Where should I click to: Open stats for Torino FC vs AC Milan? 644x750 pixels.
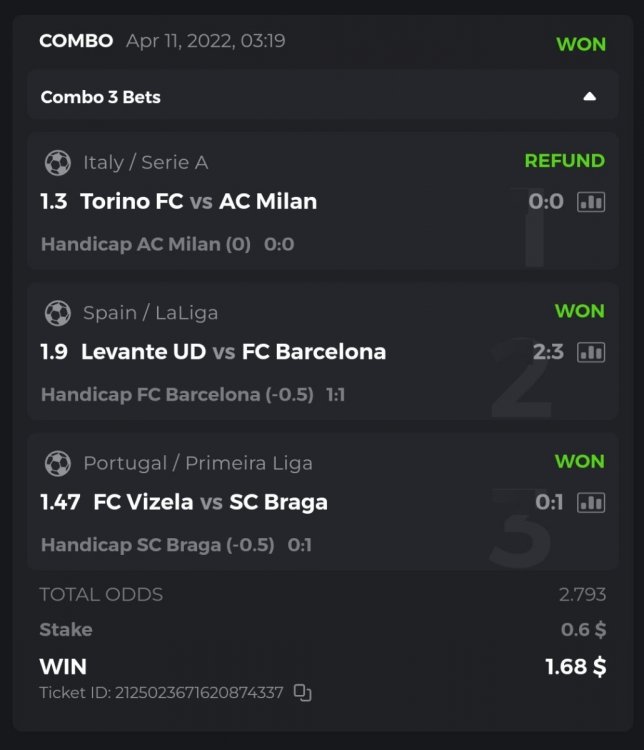point(591,202)
